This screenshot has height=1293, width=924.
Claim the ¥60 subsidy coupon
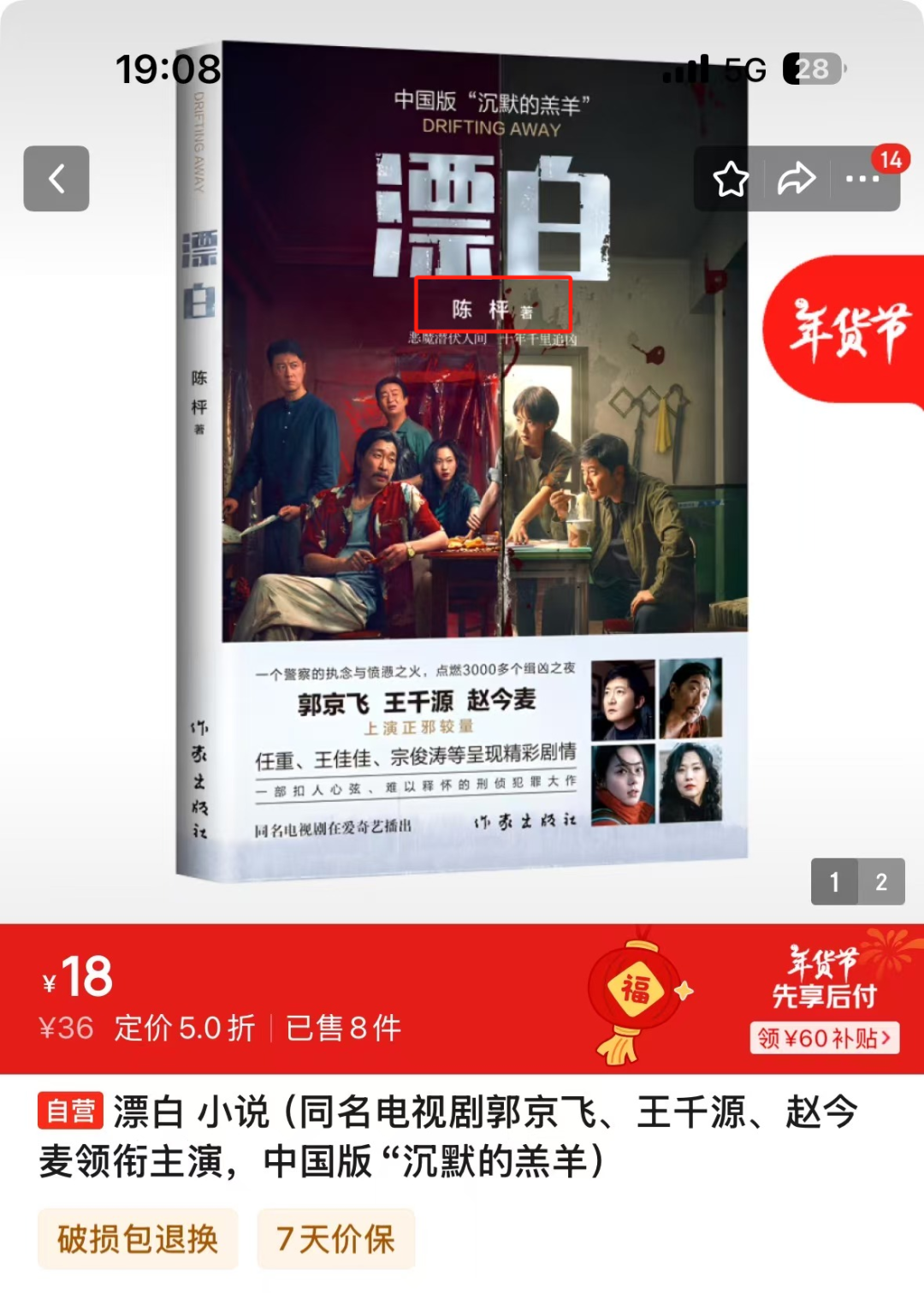tap(825, 1038)
